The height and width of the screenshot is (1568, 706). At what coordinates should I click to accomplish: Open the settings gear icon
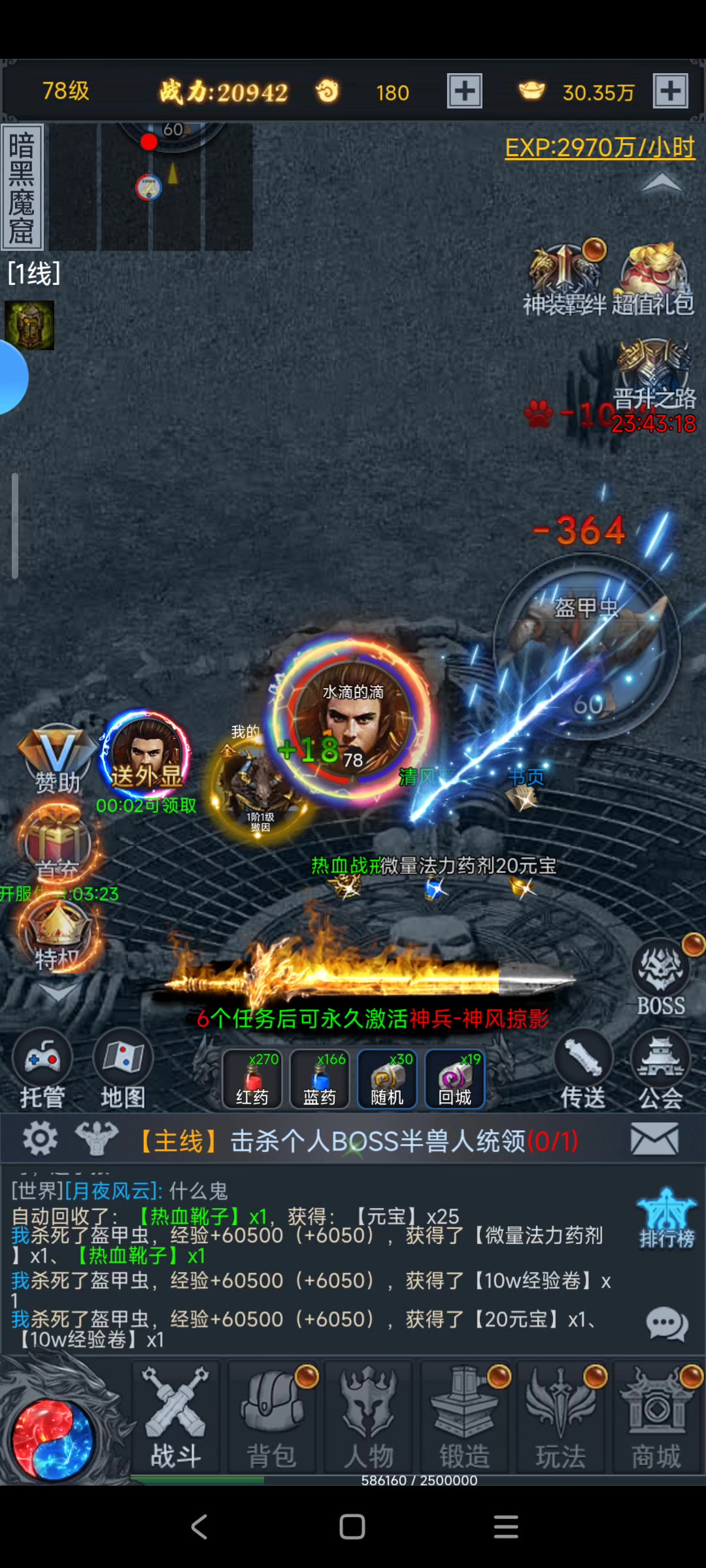(40, 1139)
